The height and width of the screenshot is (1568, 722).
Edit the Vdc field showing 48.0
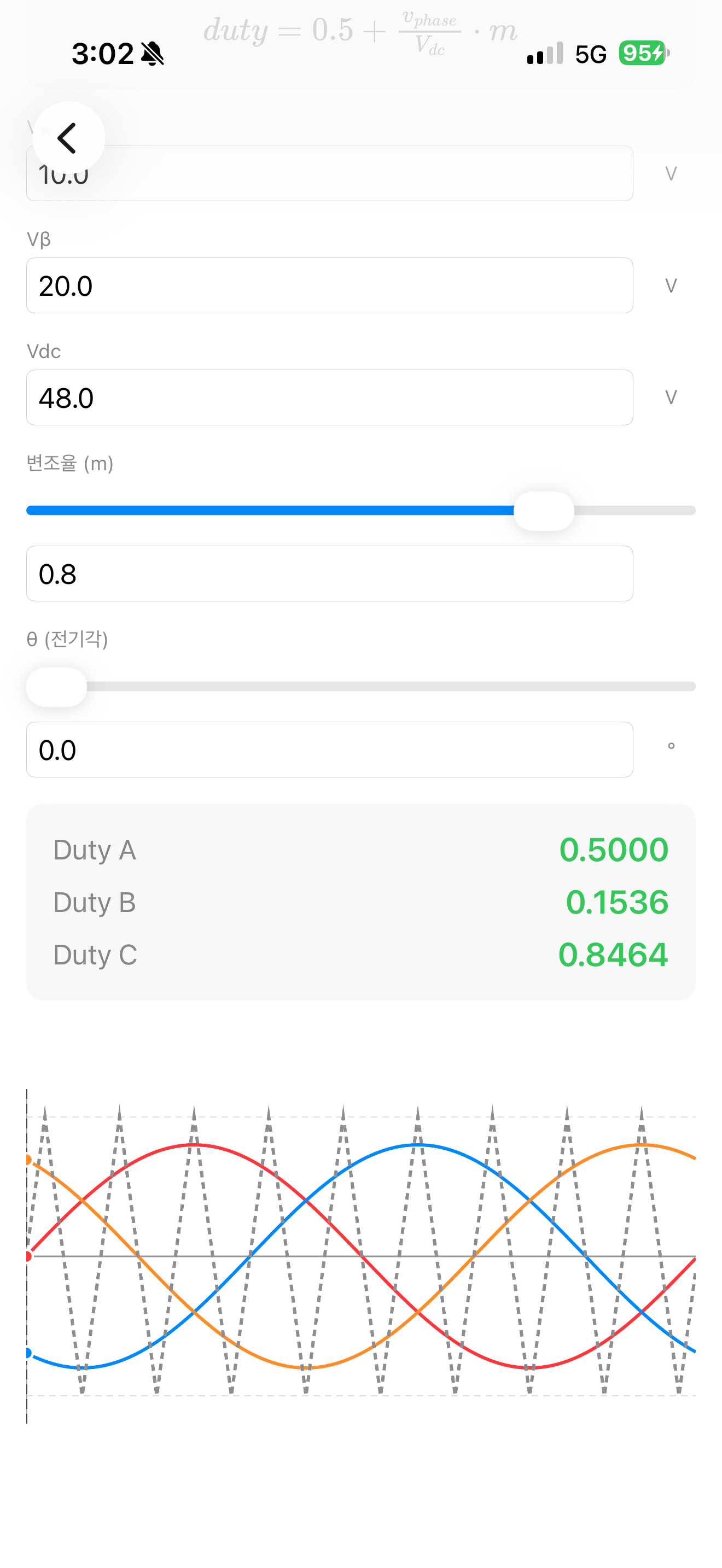tap(329, 397)
